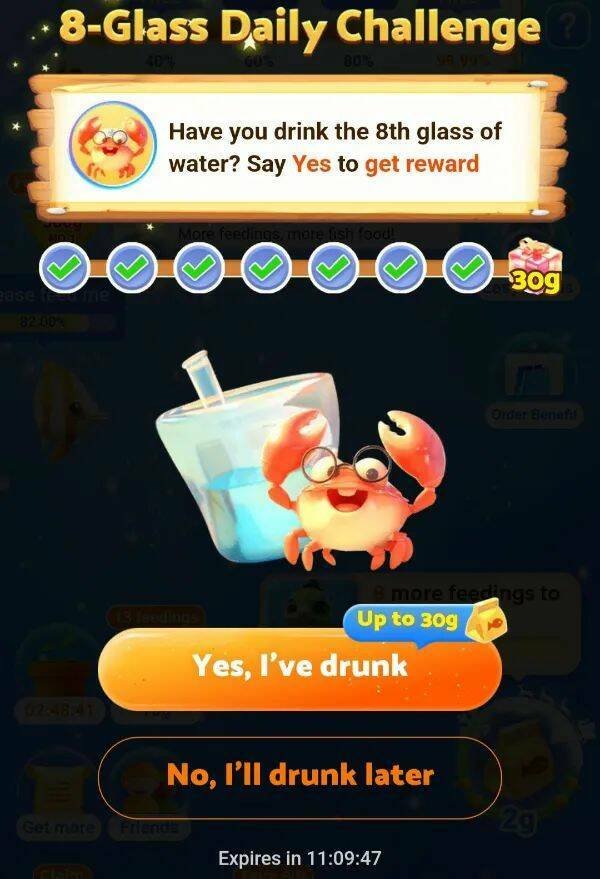Open the help question mark icon
Image resolution: width=600 pixels, height=879 pixels.
pyautogui.click(x=569, y=29)
